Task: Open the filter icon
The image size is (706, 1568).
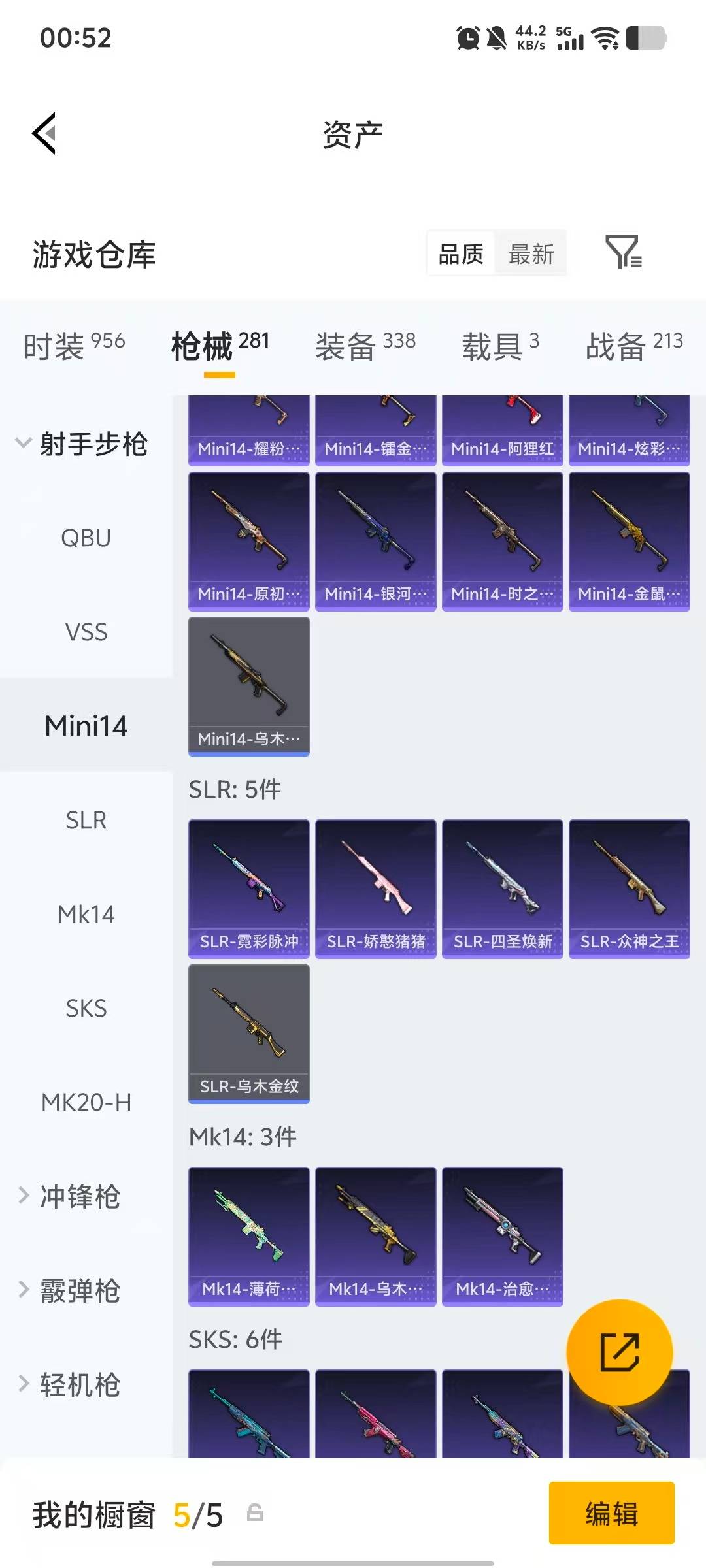Action: click(623, 252)
